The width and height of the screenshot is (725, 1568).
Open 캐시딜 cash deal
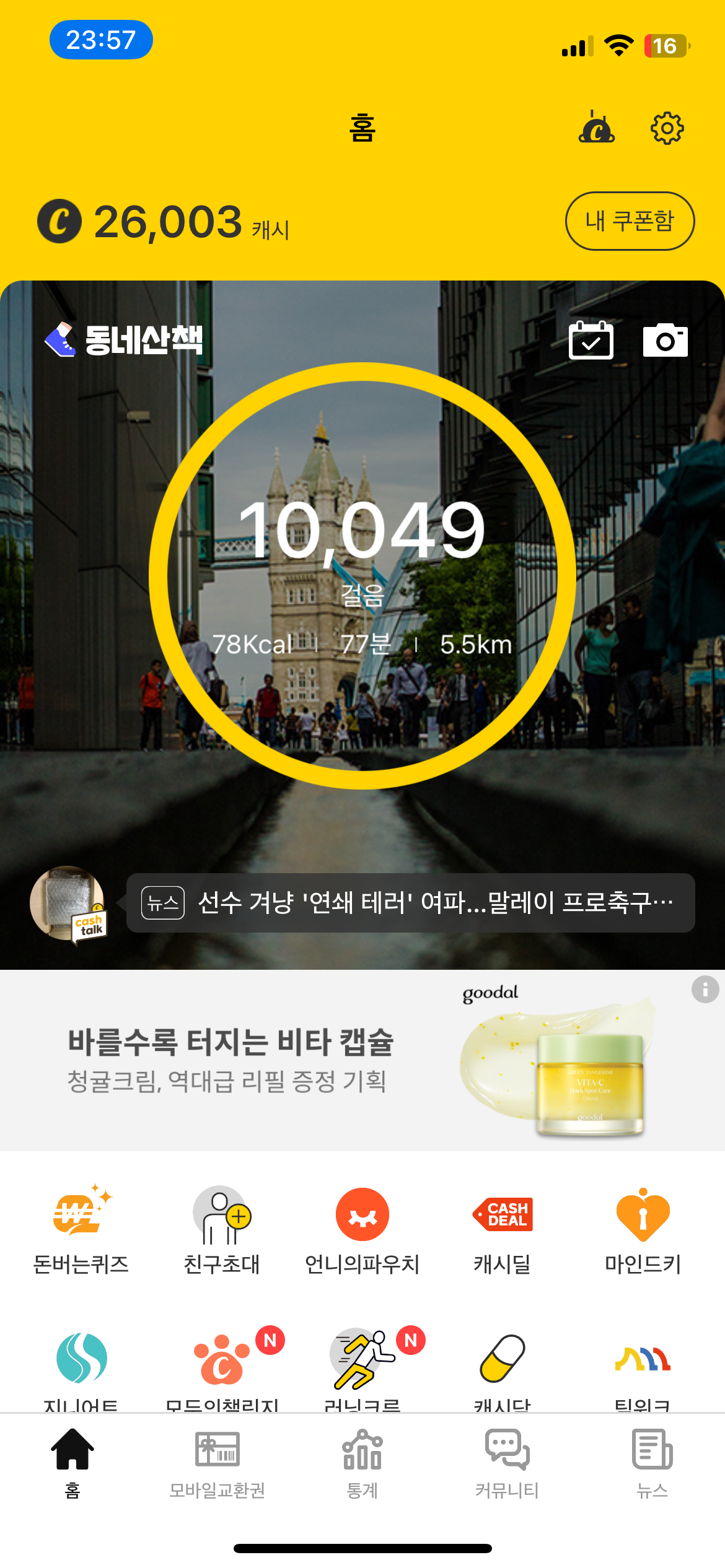tap(503, 1230)
